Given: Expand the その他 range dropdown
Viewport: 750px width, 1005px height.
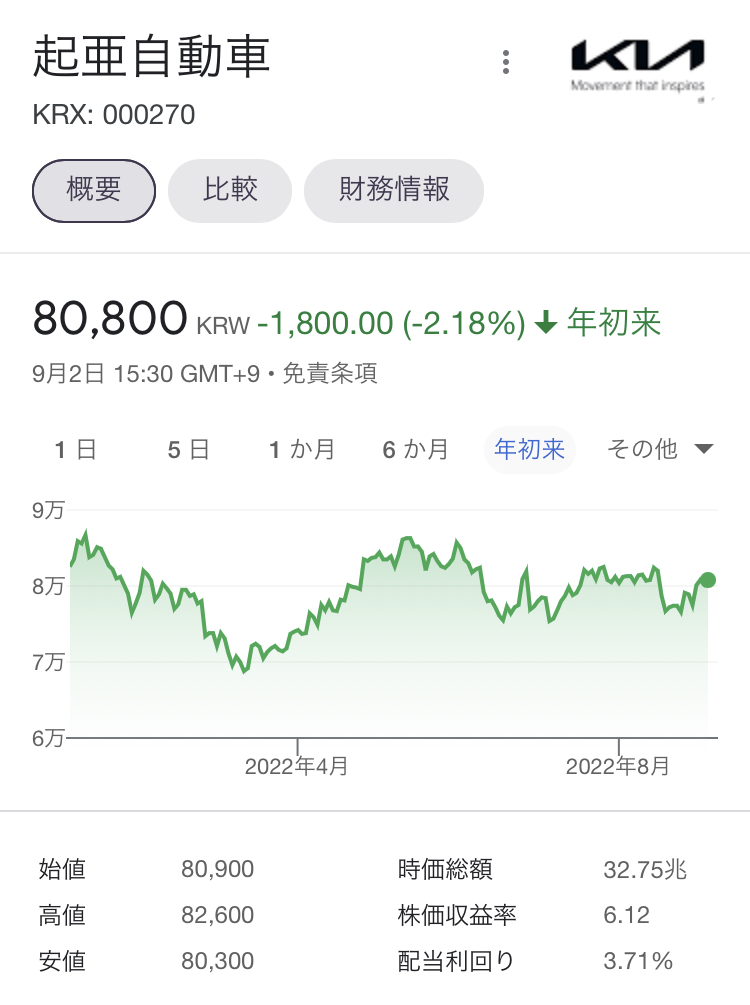Looking at the screenshot, I should (660, 449).
